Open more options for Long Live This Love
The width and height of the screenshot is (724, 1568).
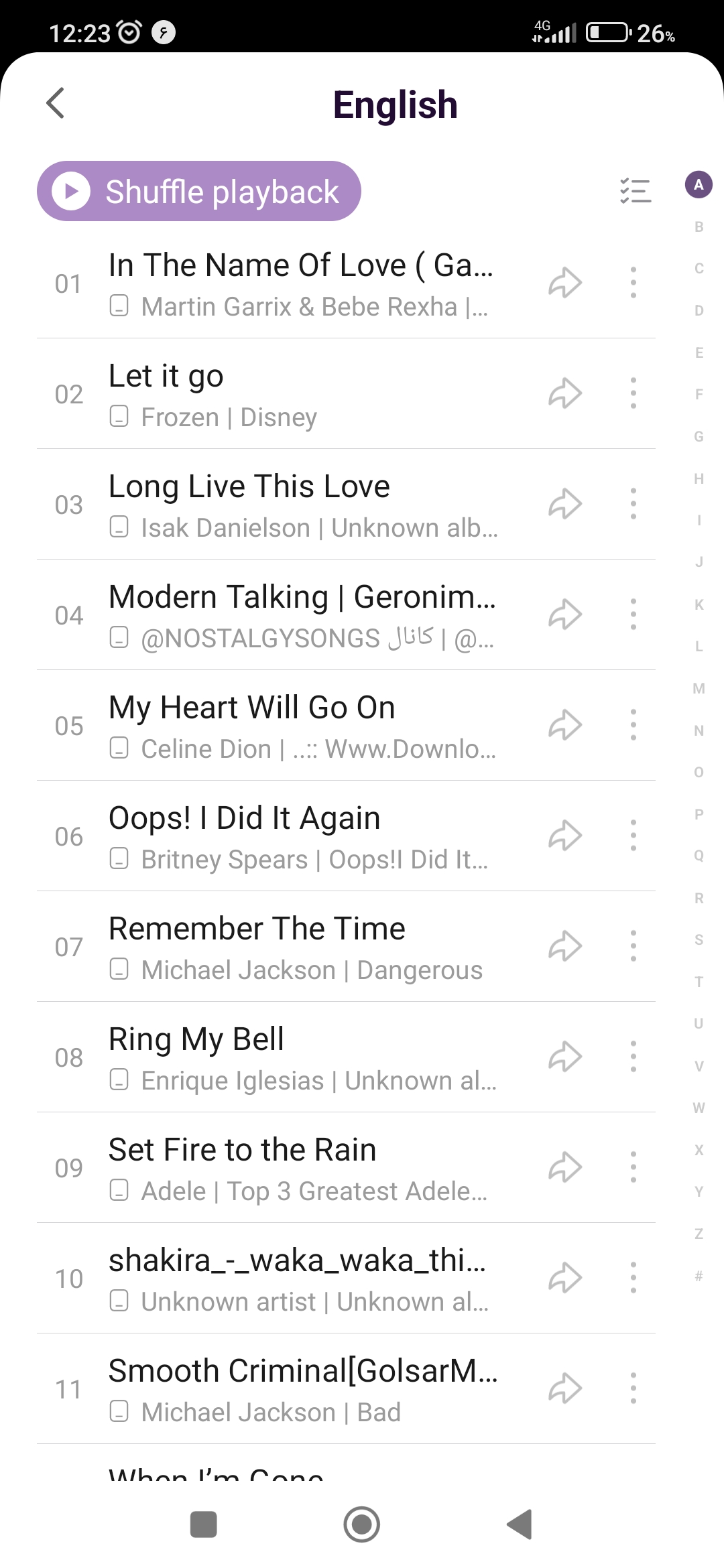coord(633,504)
